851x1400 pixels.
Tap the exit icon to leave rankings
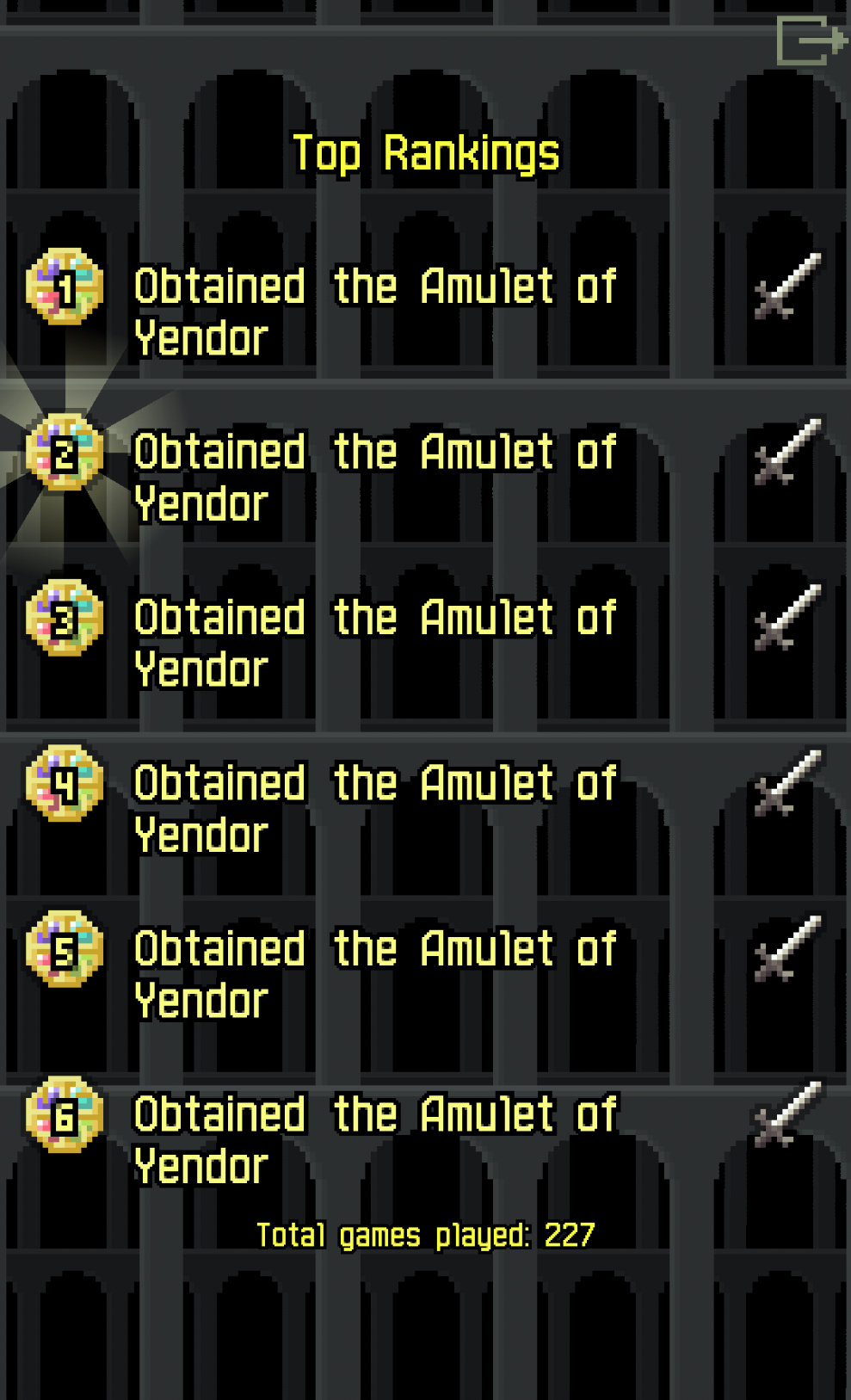tap(810, 40)
